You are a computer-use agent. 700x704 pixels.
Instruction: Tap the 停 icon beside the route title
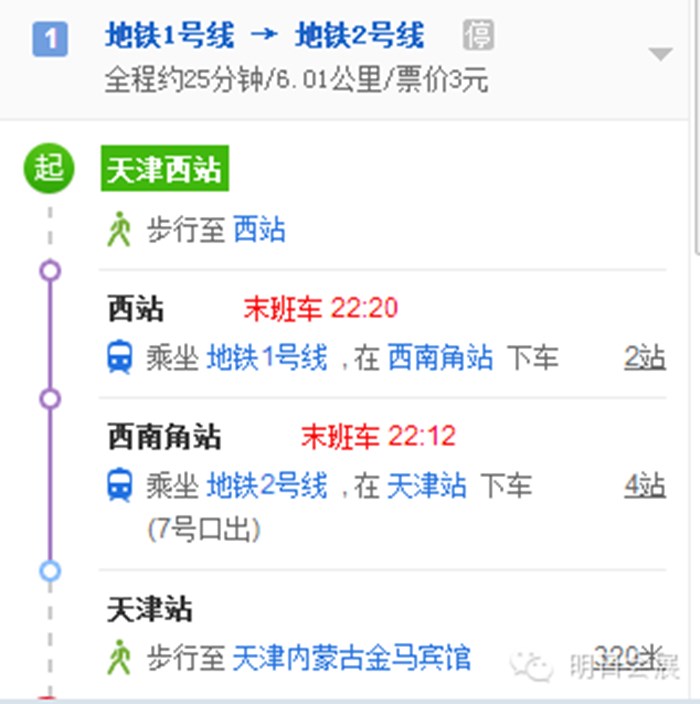coord(478,37)
